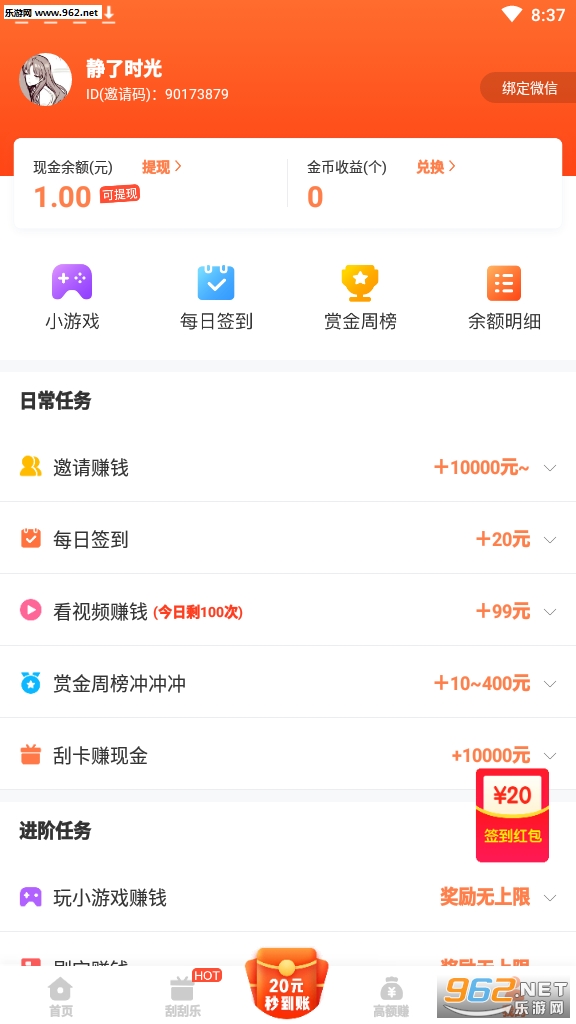Image resolution: width=576 pixels, height=1024 pixels.
Task: Switch to the 首页 tab
Action: point(61,997)
